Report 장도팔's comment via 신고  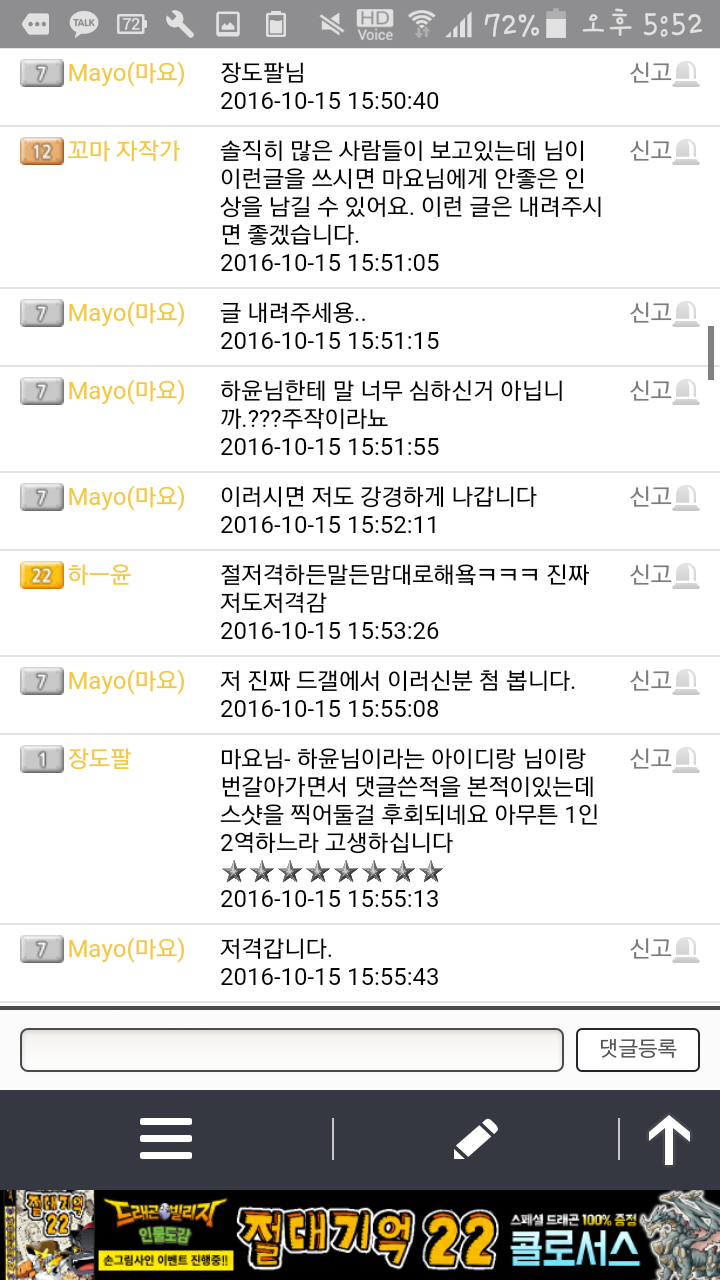pyautogui.click(x=664, y=759)
